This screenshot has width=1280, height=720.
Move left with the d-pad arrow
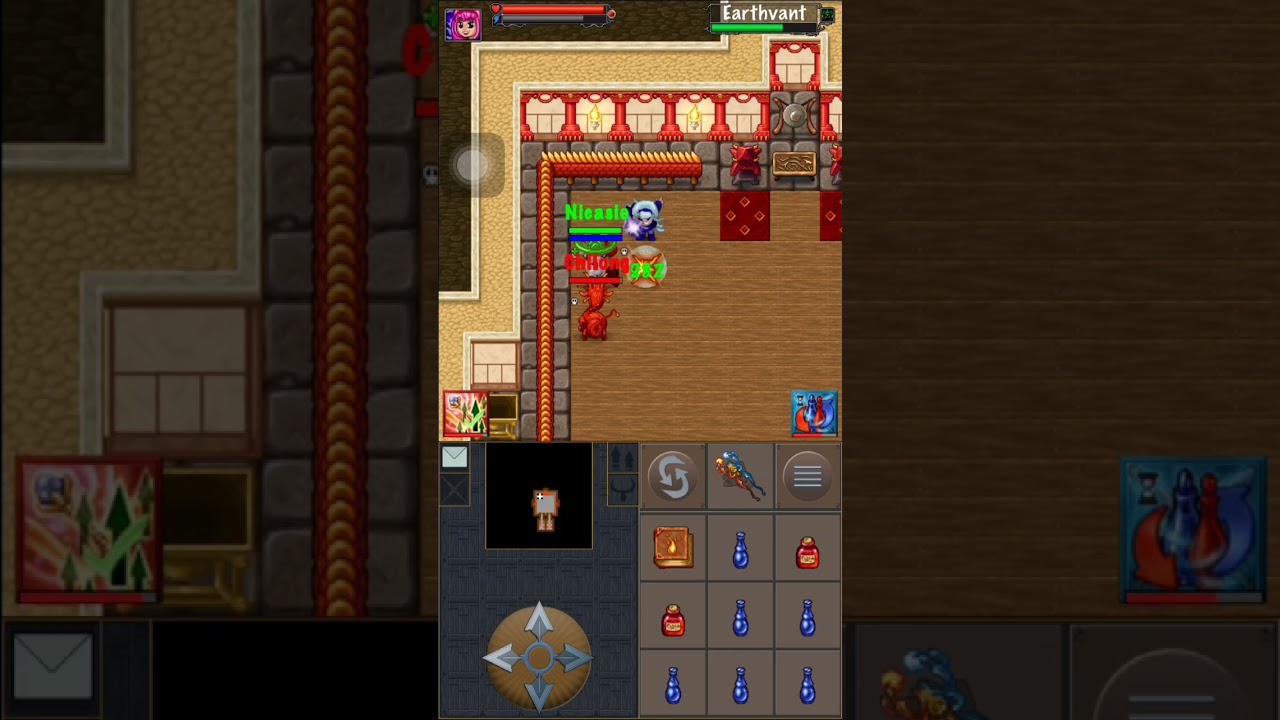(x=503, y=658)
